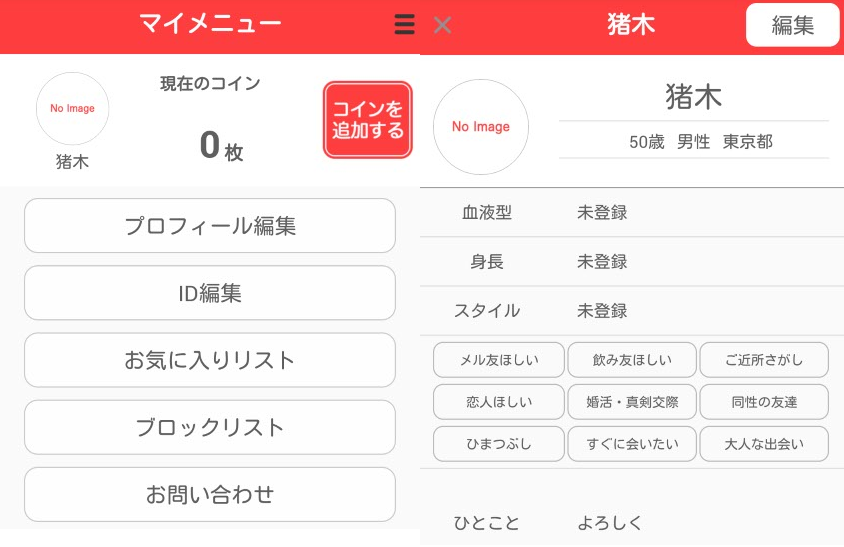Screen dimensions: 844x547
Task: Open ブロックリスト
Action: point(210,428)
